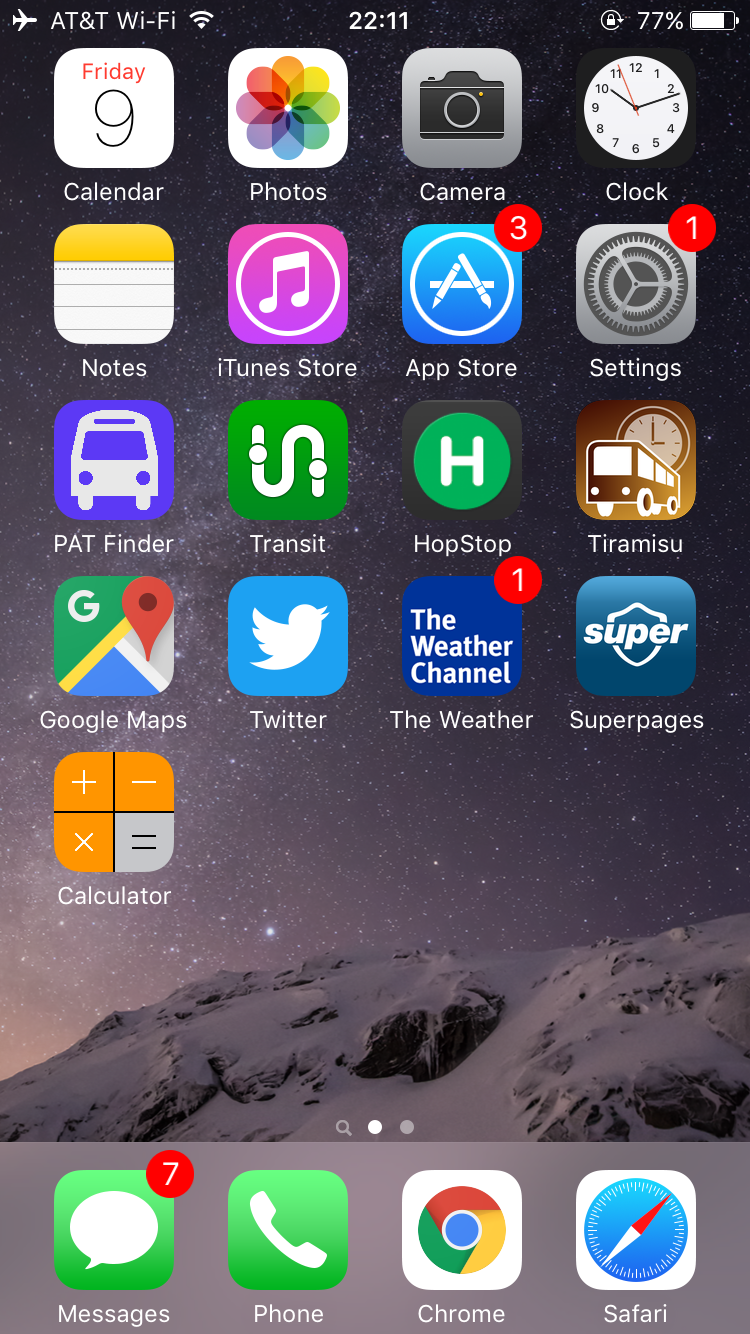The height and width of the screenshot is (1334, 750).
Task: Open the Settings app
Action: coord(636,284)
